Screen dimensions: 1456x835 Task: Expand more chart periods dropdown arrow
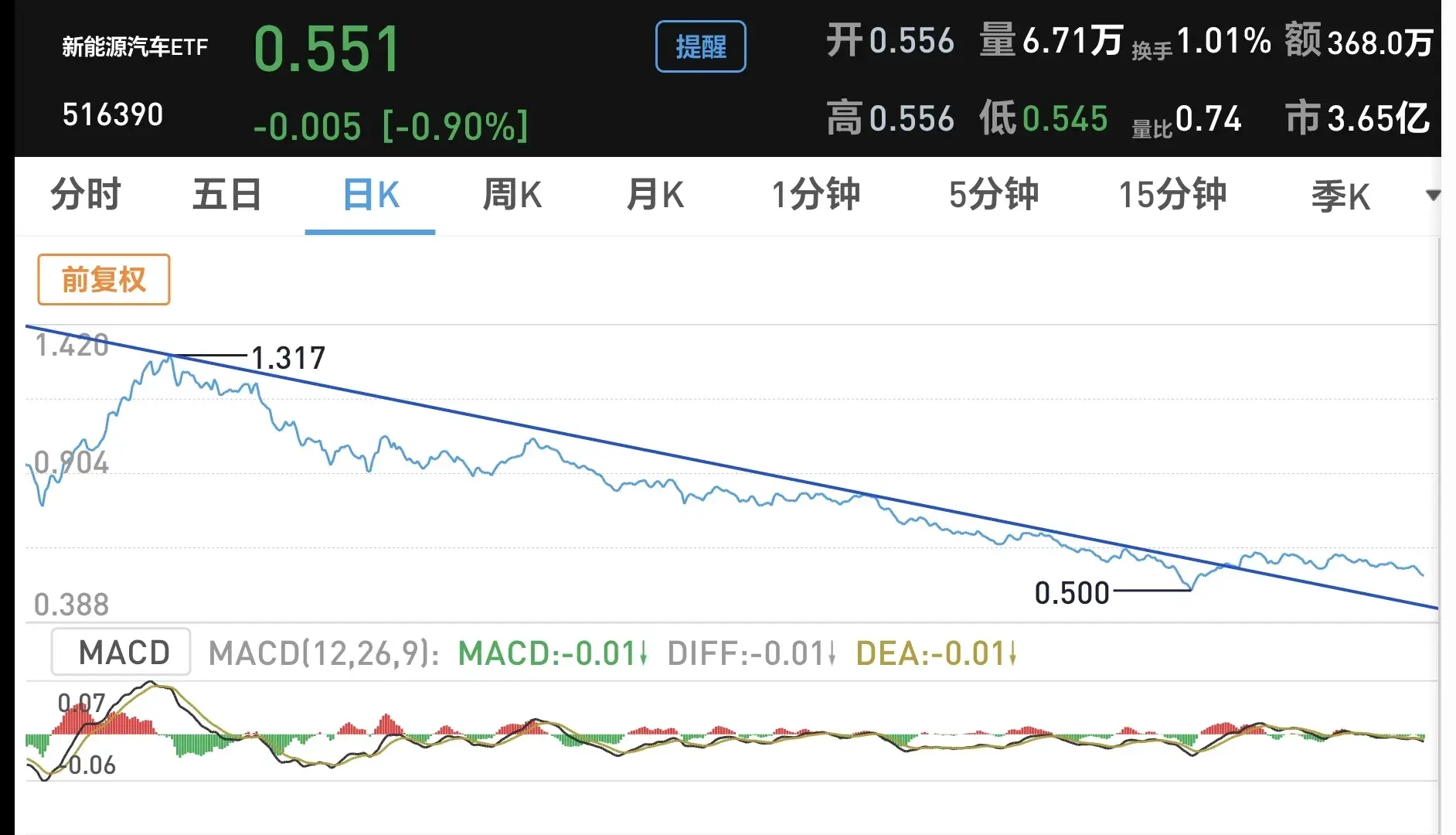(1432, 196)
